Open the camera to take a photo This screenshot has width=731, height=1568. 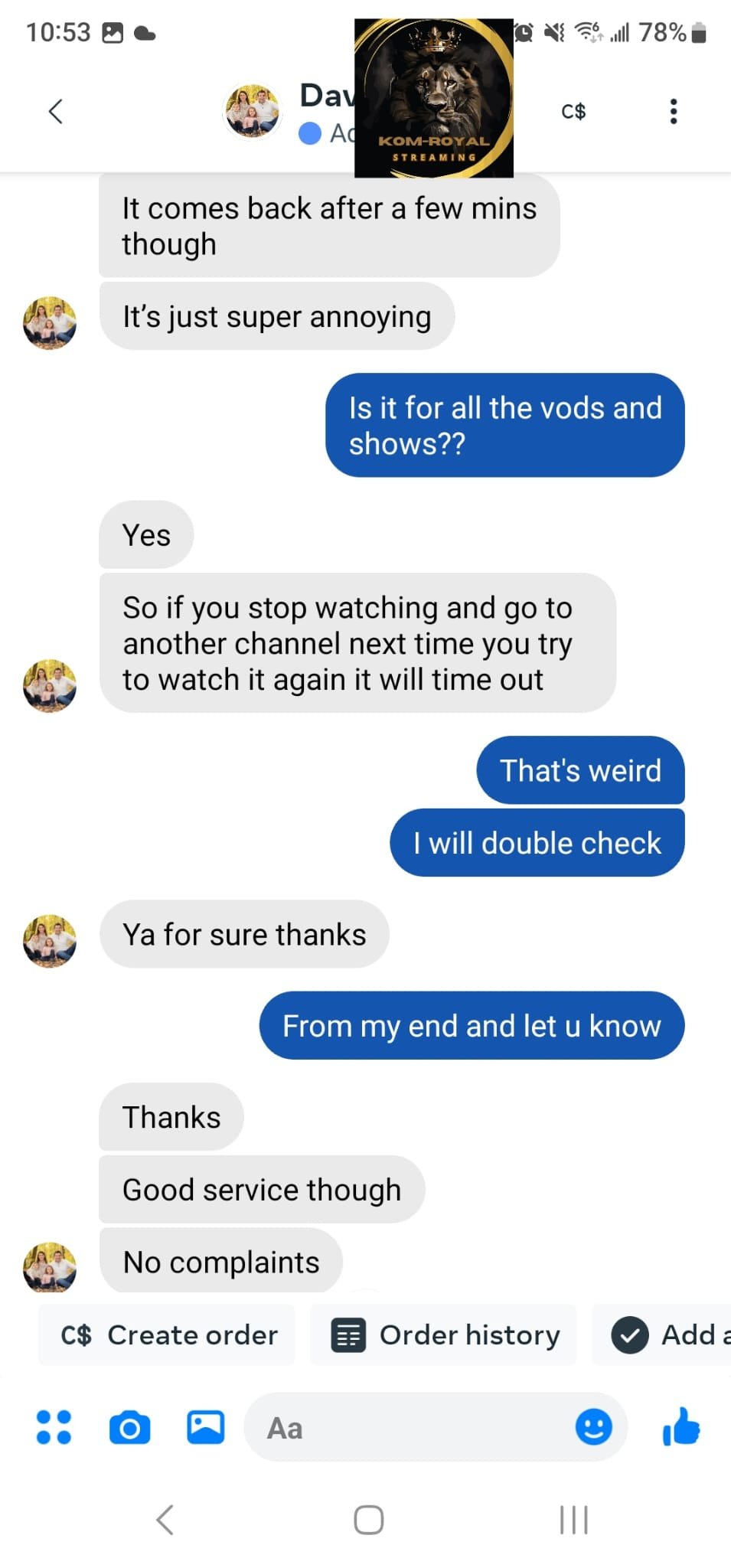click(x=129, y=1428)
